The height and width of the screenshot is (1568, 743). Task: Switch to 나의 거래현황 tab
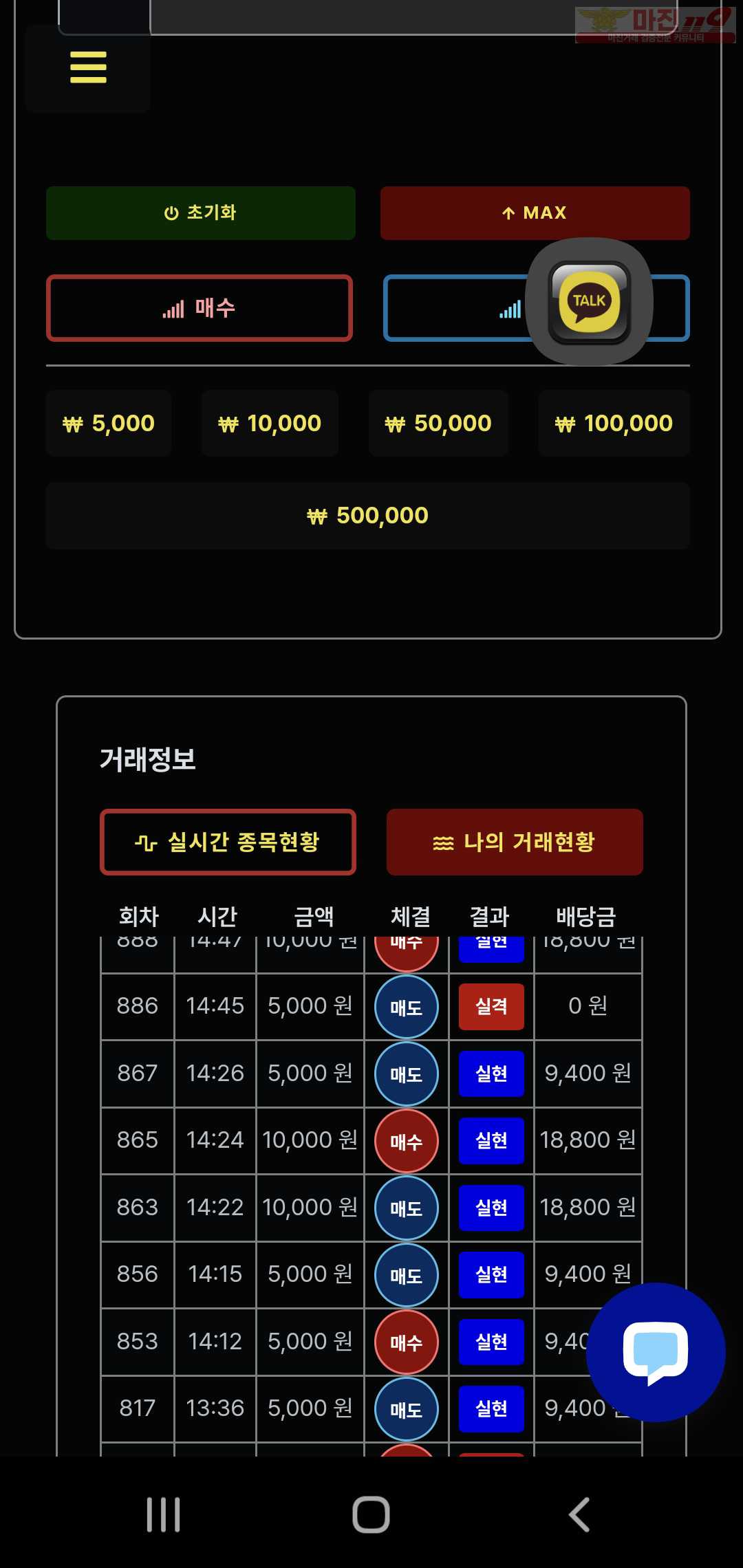(x=515, y=842)
